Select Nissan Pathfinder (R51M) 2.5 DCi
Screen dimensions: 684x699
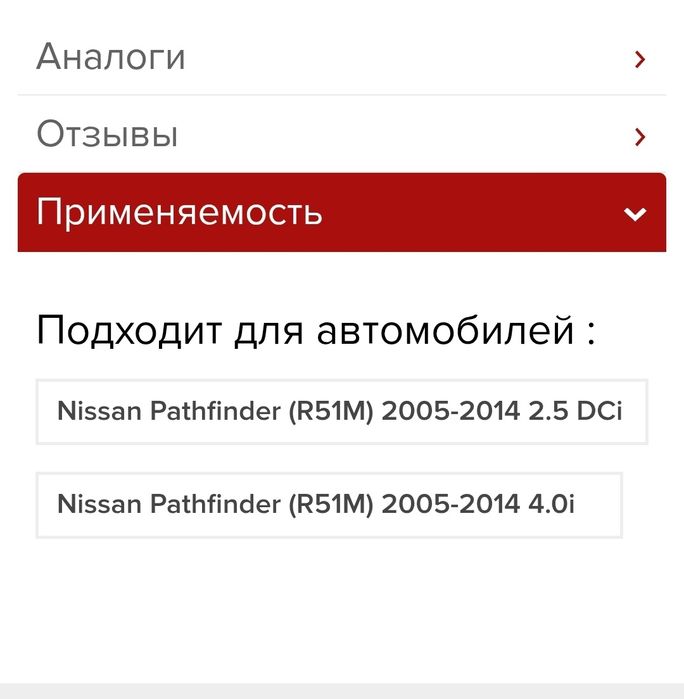point(341,411)
